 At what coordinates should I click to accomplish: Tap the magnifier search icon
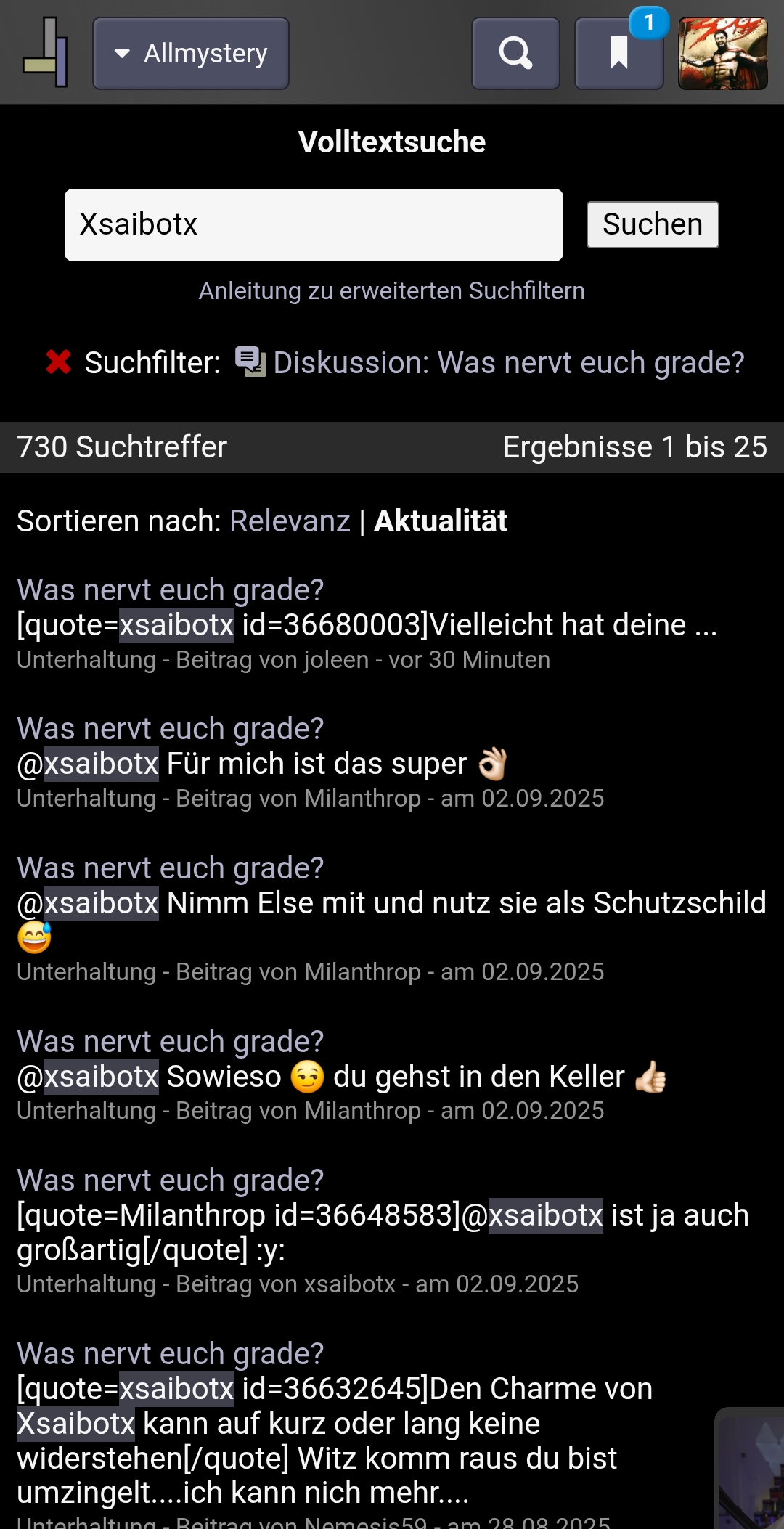click(515, 54)
